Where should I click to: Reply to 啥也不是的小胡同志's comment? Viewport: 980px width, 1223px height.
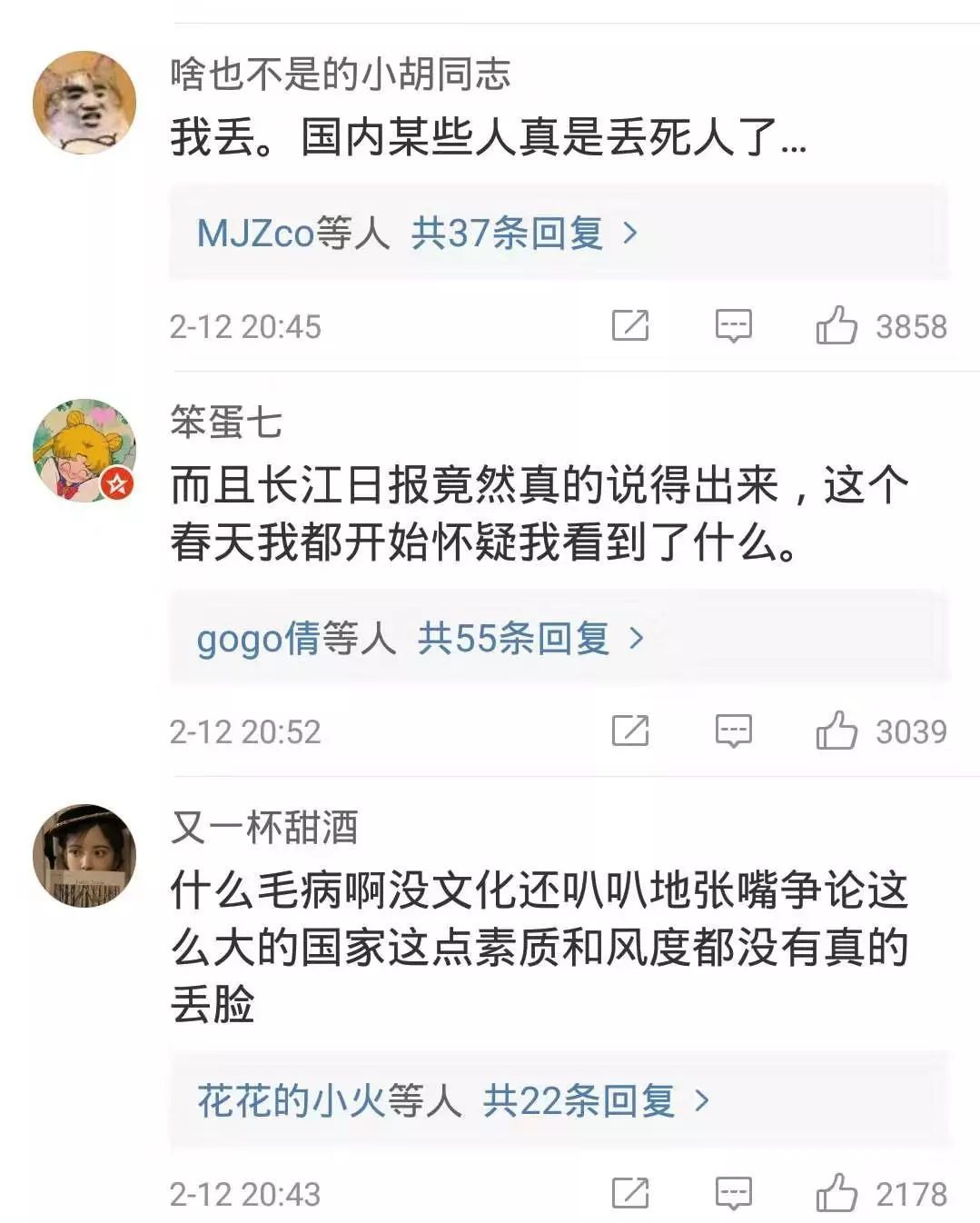(733, 325)
